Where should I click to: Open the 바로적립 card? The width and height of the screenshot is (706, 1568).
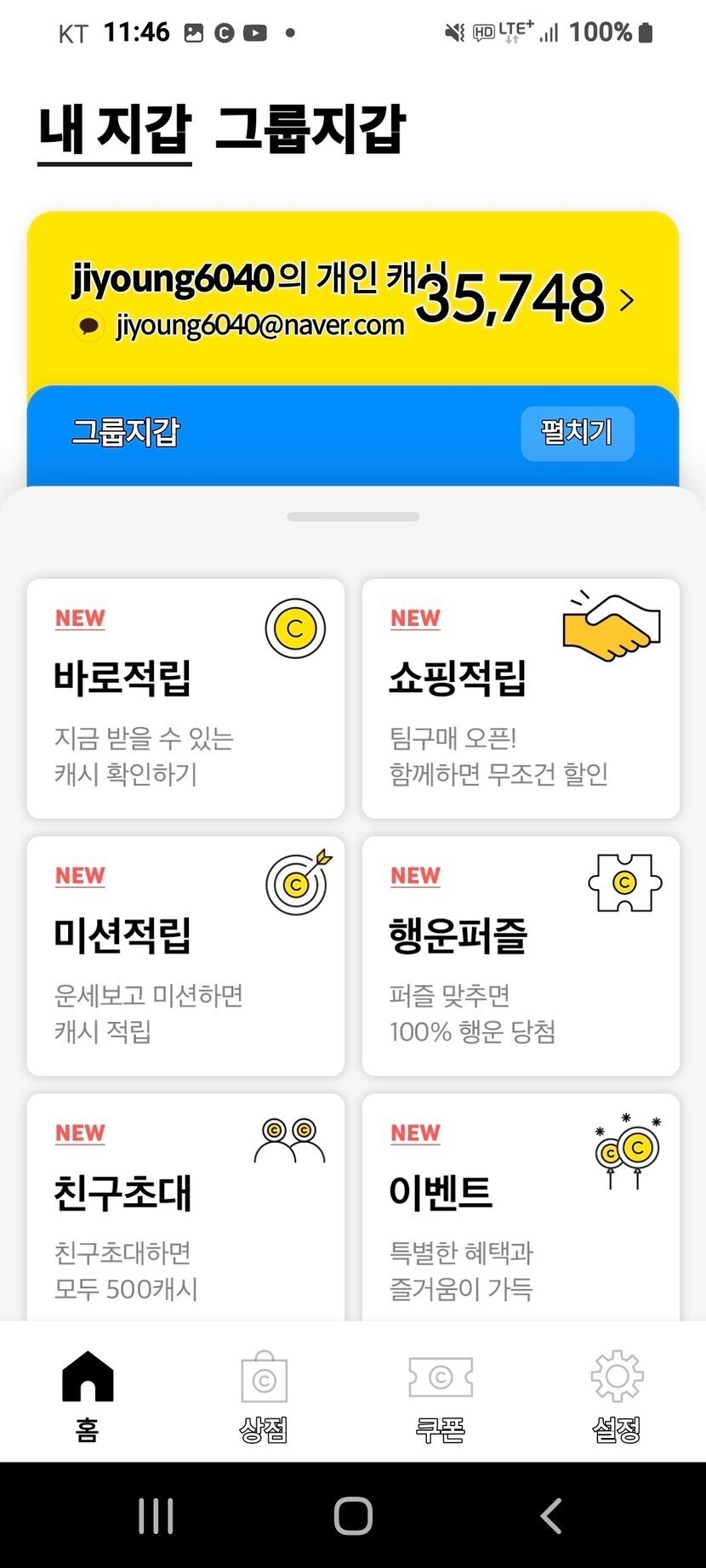click(185, 699)
